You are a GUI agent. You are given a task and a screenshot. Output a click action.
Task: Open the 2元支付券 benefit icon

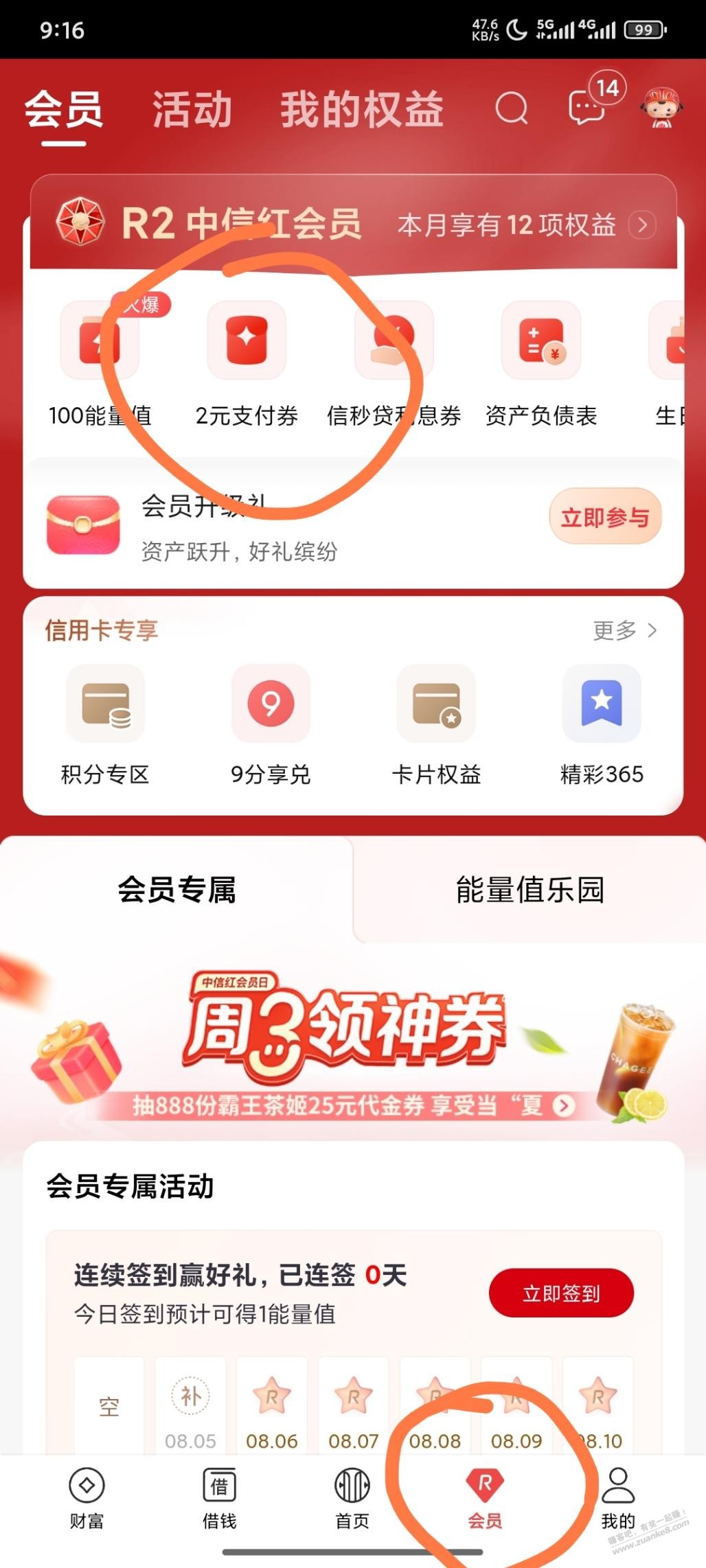click(247, 341)
